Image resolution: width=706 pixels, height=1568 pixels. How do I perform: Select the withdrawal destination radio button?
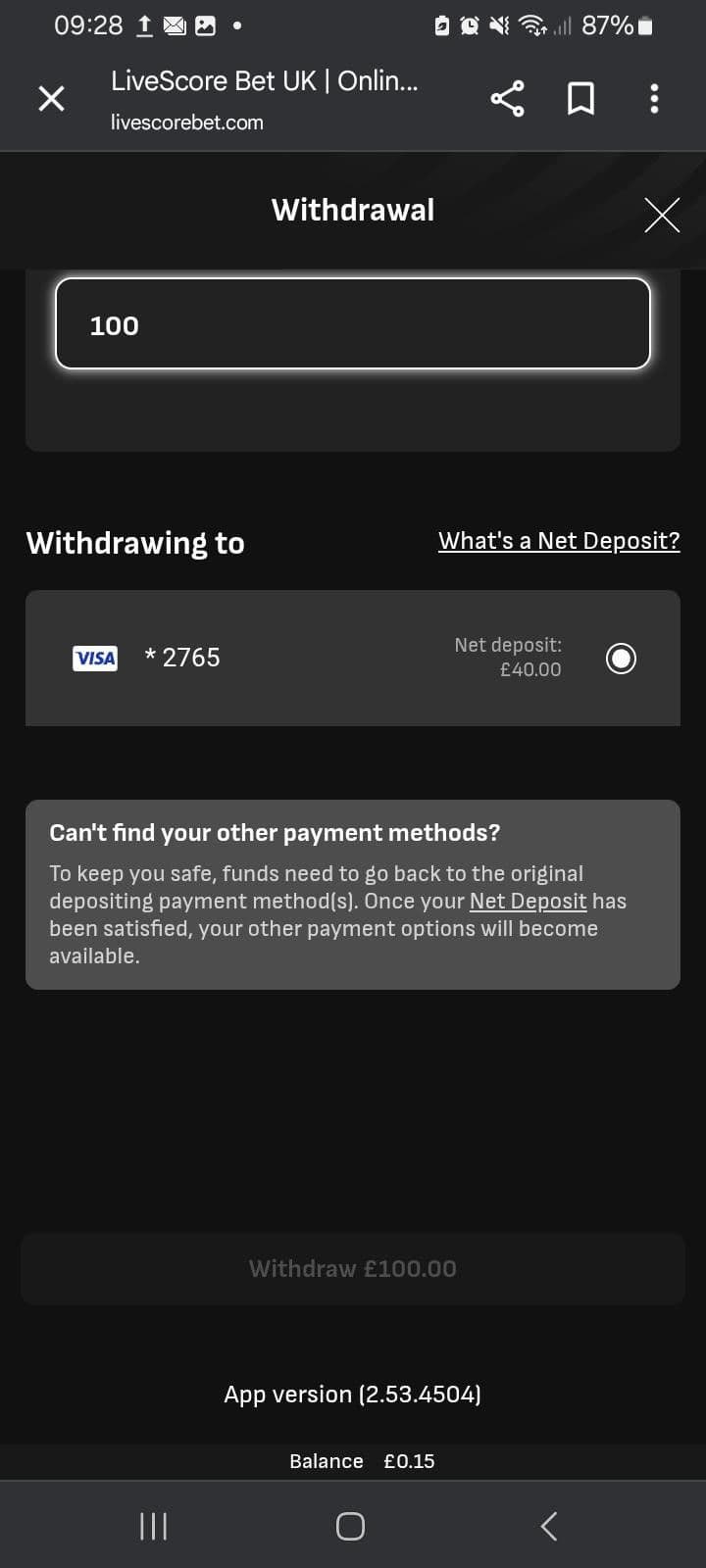[621, 659]
